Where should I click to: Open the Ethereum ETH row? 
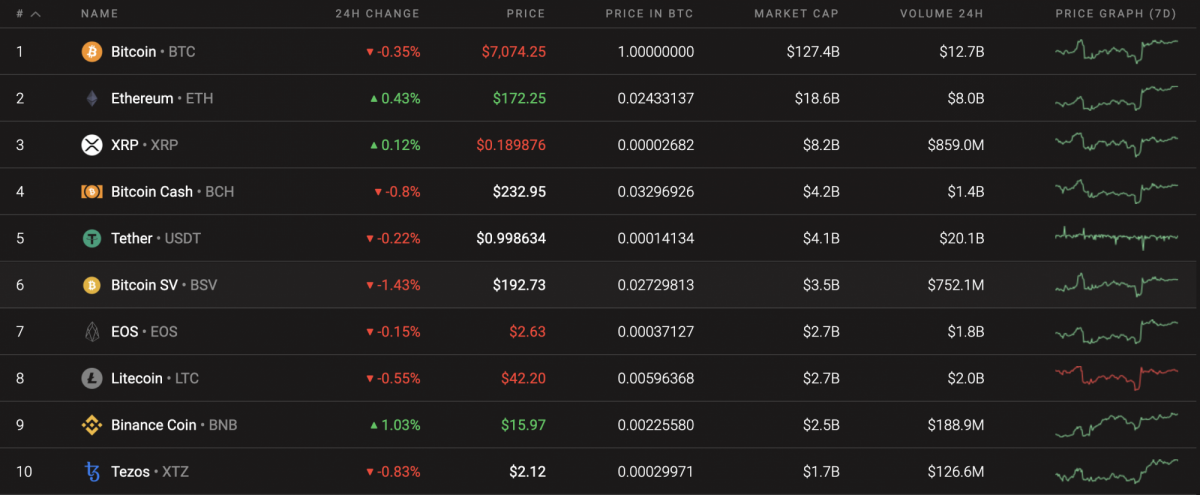142,99
